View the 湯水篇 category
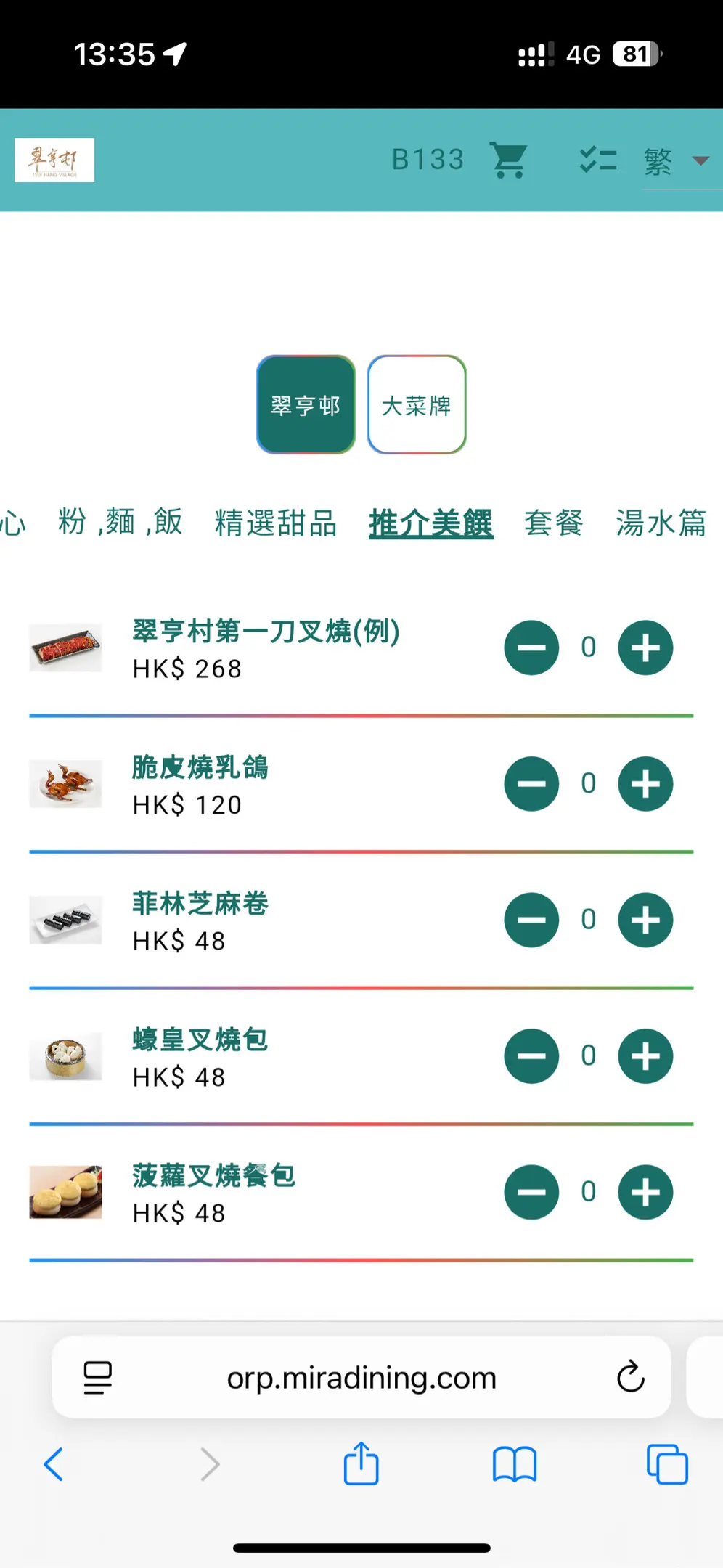 pos(661,523)
